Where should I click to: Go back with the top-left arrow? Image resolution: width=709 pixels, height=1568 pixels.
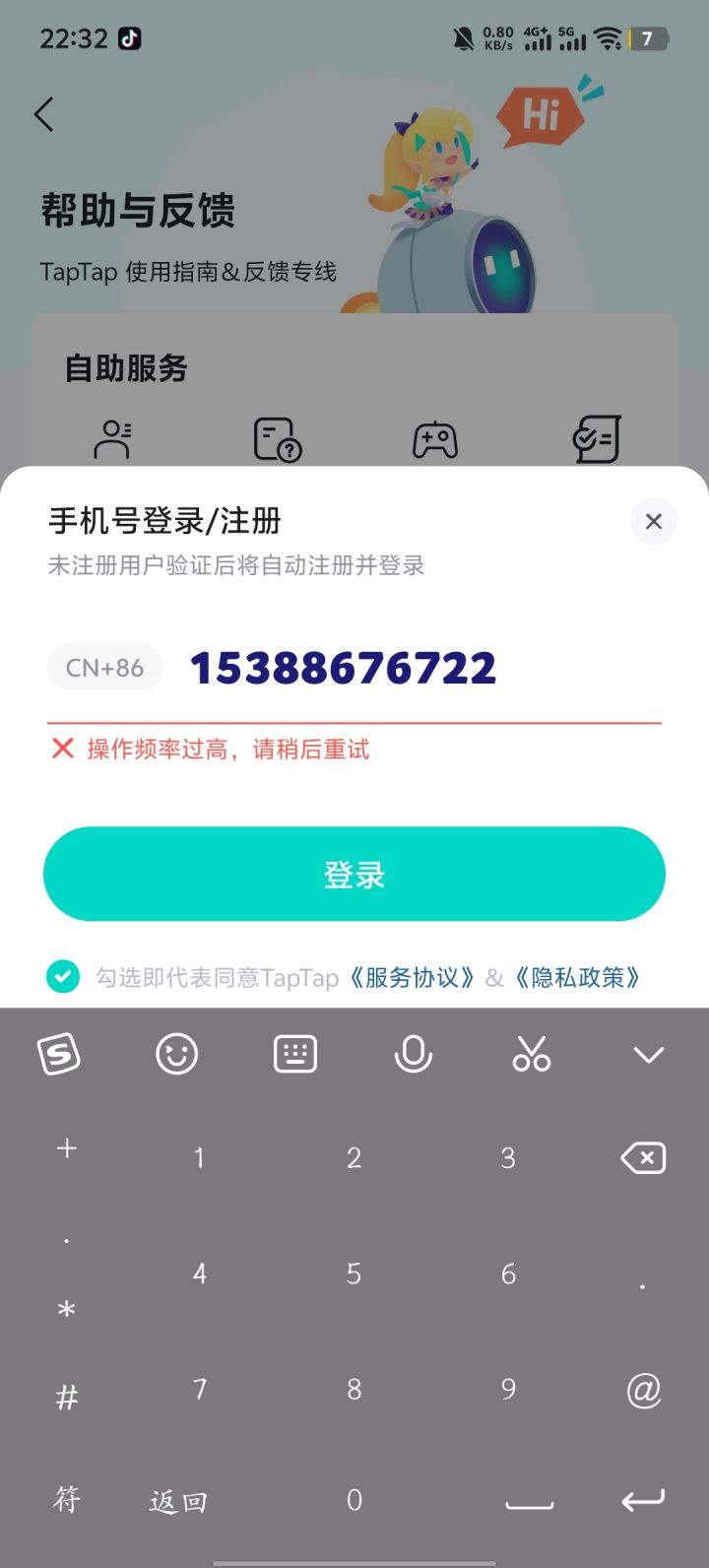[43, 114]
